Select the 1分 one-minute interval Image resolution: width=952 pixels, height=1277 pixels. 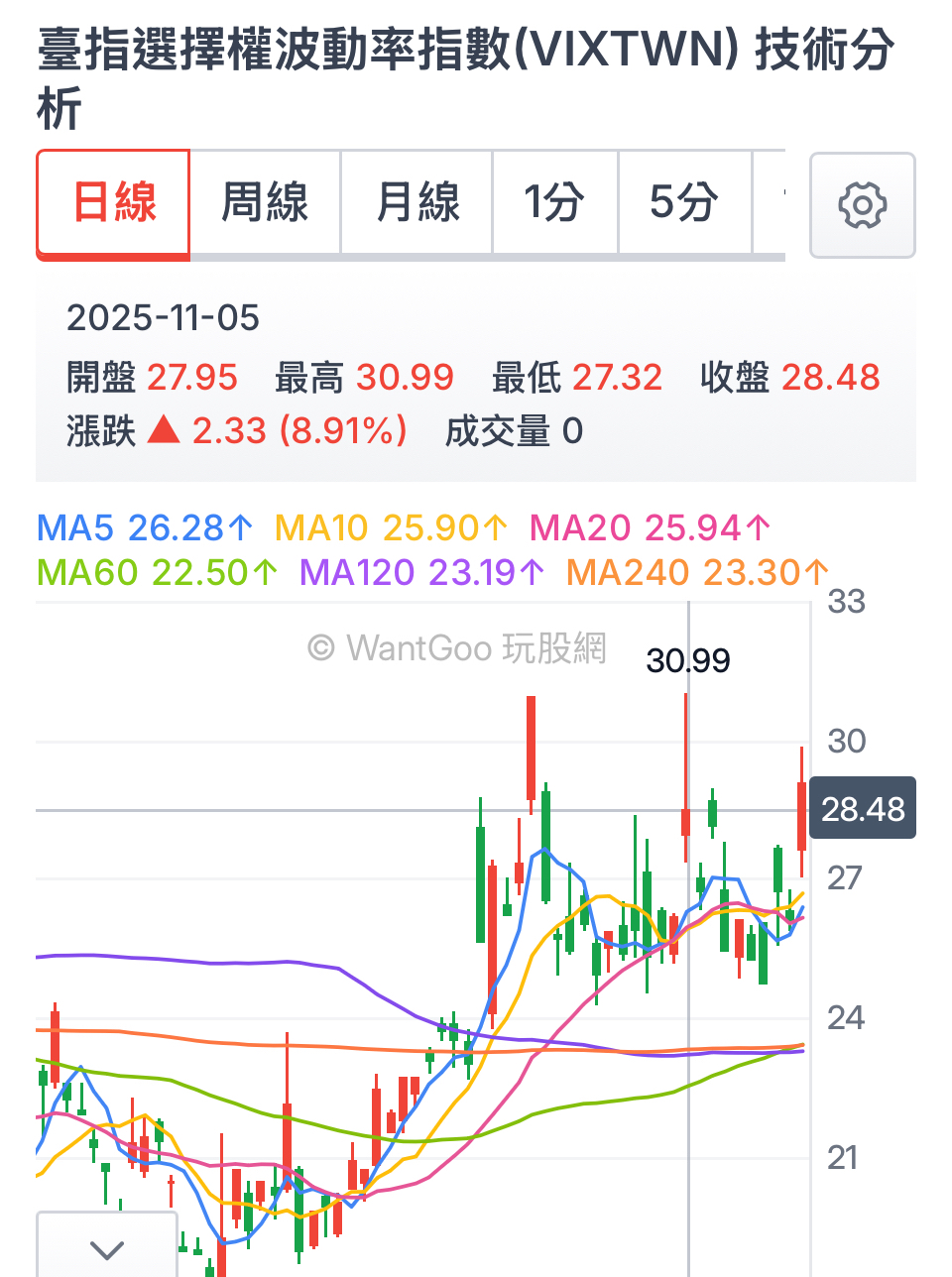click(554, 202)
